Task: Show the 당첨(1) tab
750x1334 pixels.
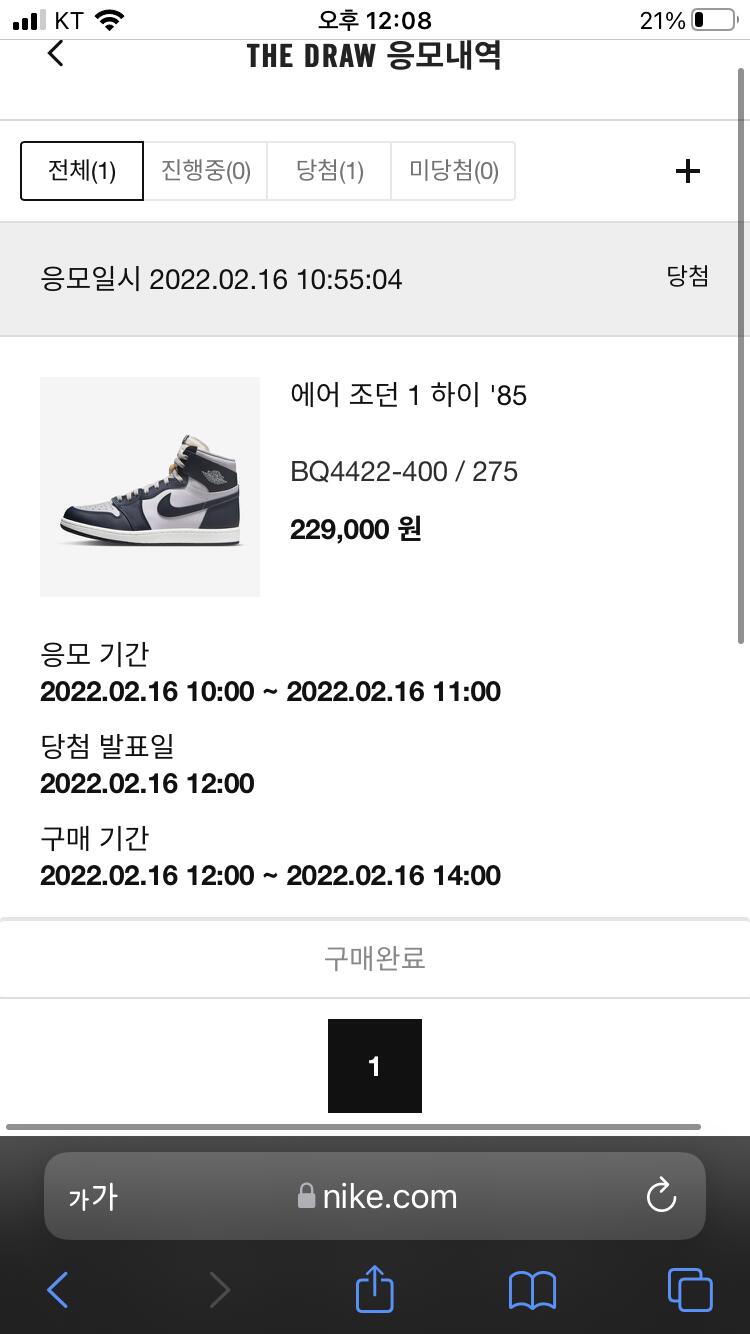Action: pyautogui.click(x=329, y=171)
